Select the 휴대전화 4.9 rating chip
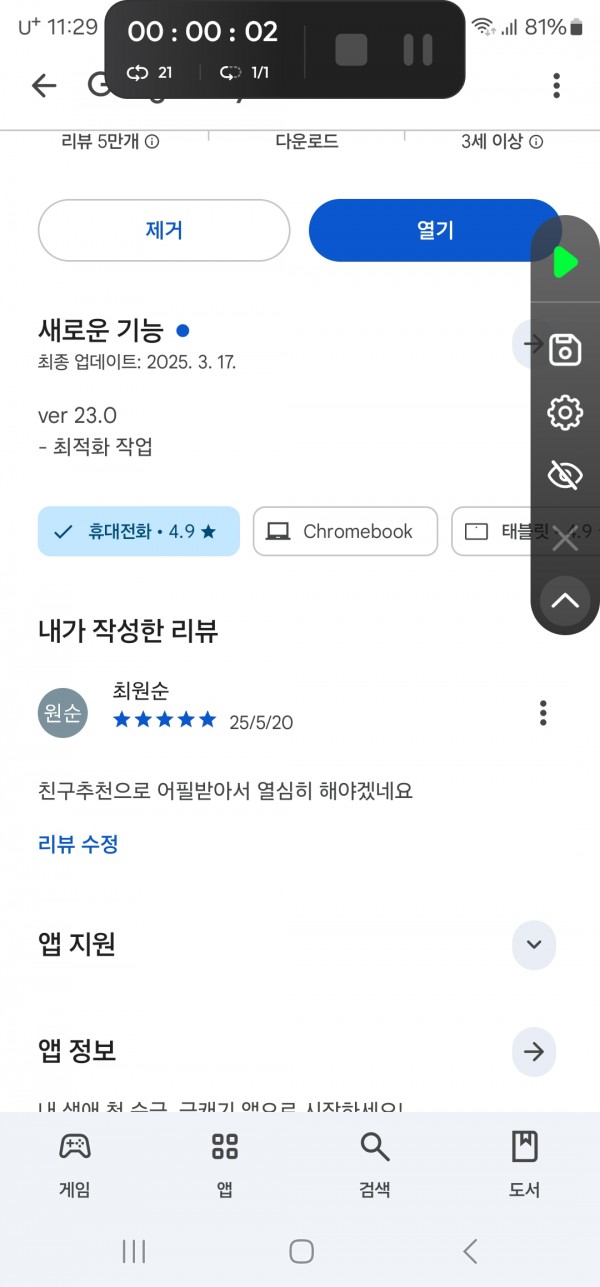 pyautogui.click(x=139, y=531)
